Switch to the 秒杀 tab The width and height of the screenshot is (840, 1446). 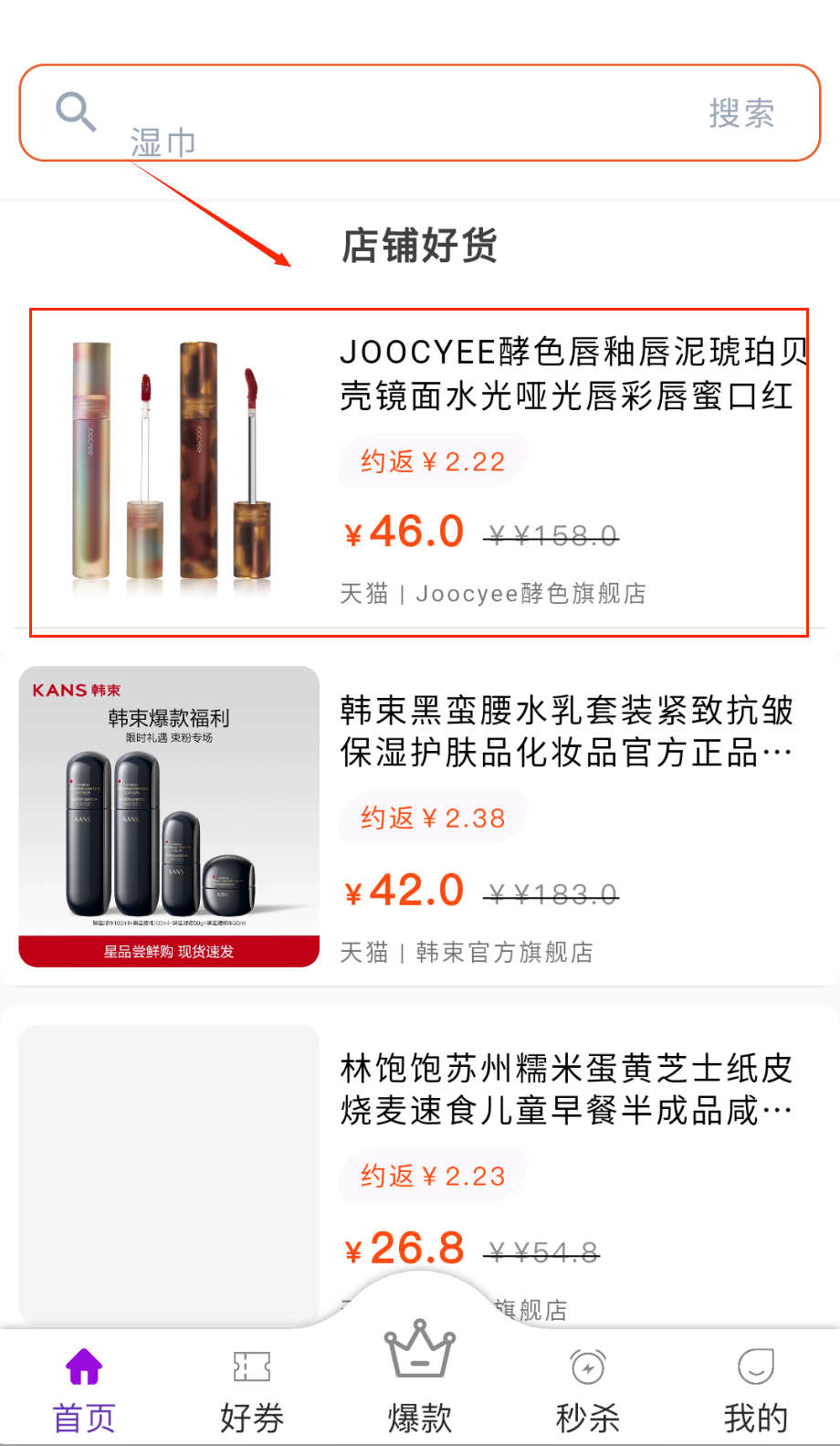point(588,1388)
